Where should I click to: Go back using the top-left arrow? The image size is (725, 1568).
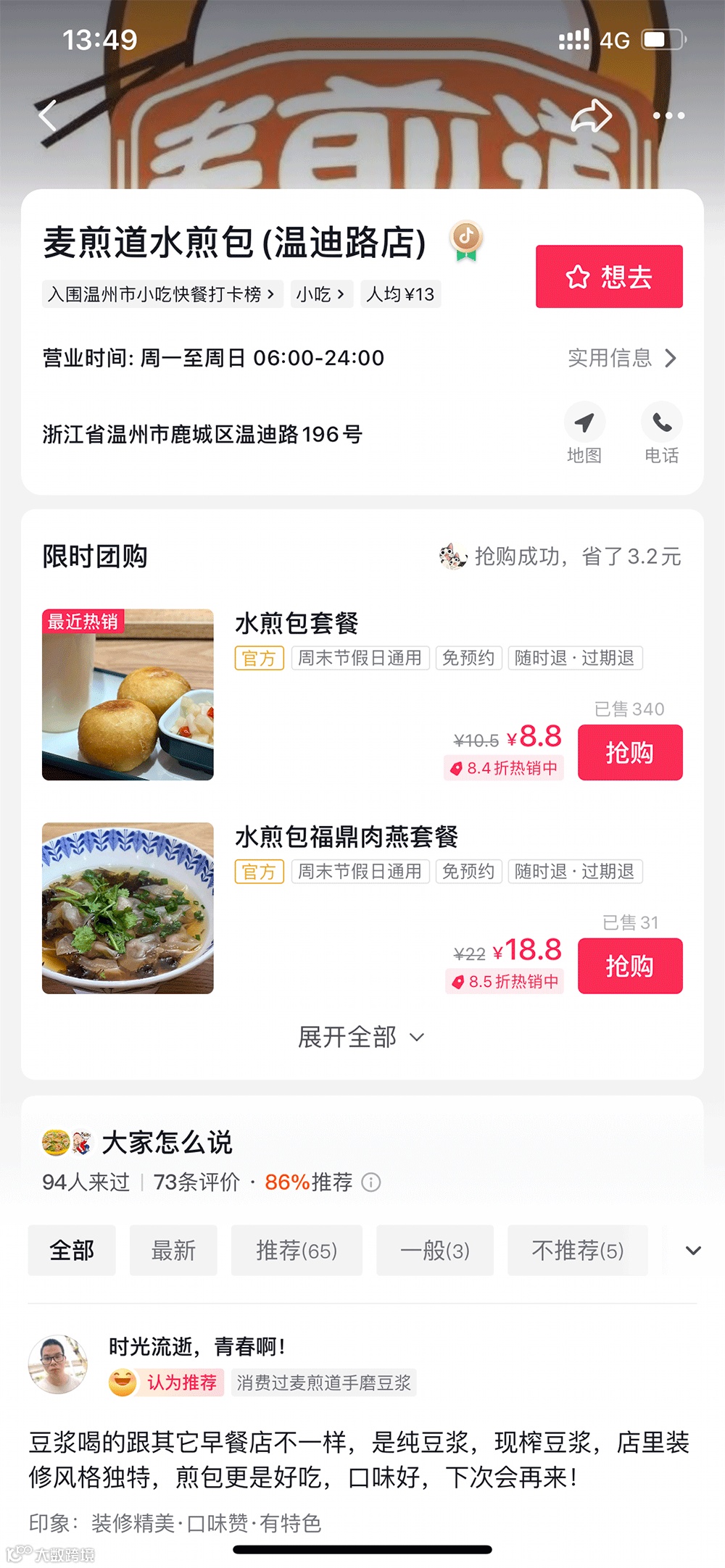[x=48, y=115]
